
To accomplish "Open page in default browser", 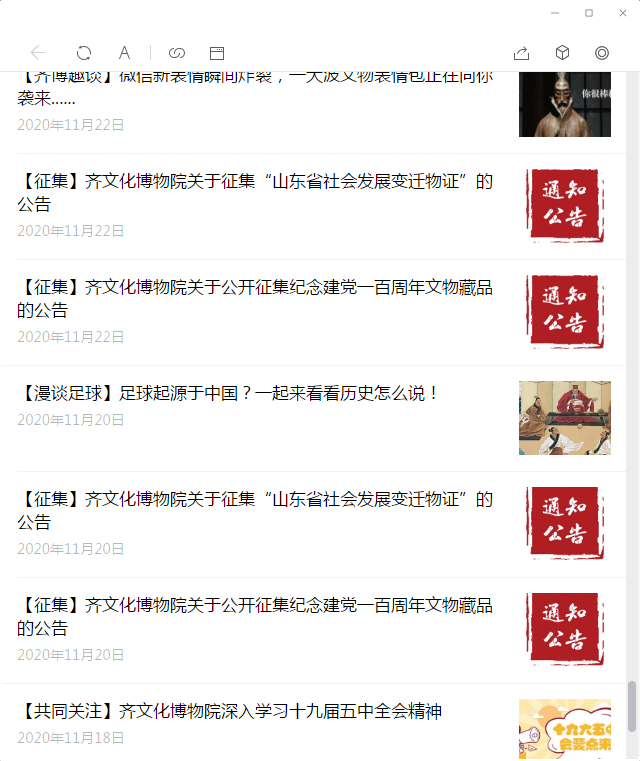I will [x=217, y=53].
